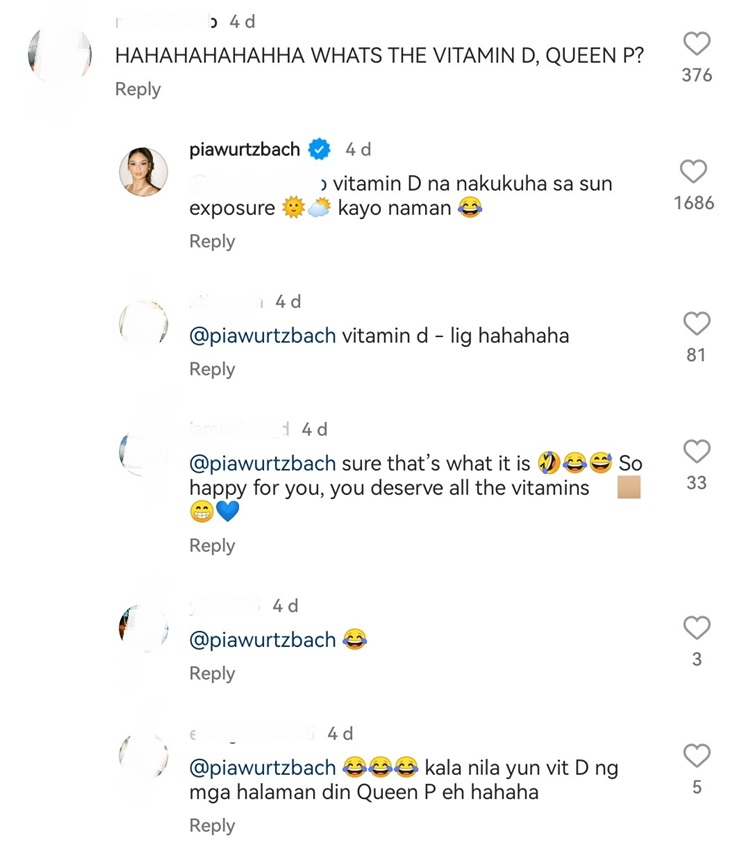Reply to the laughing-emoji-only comment
This screenshot has height=851, width=750.
point(212,673)
